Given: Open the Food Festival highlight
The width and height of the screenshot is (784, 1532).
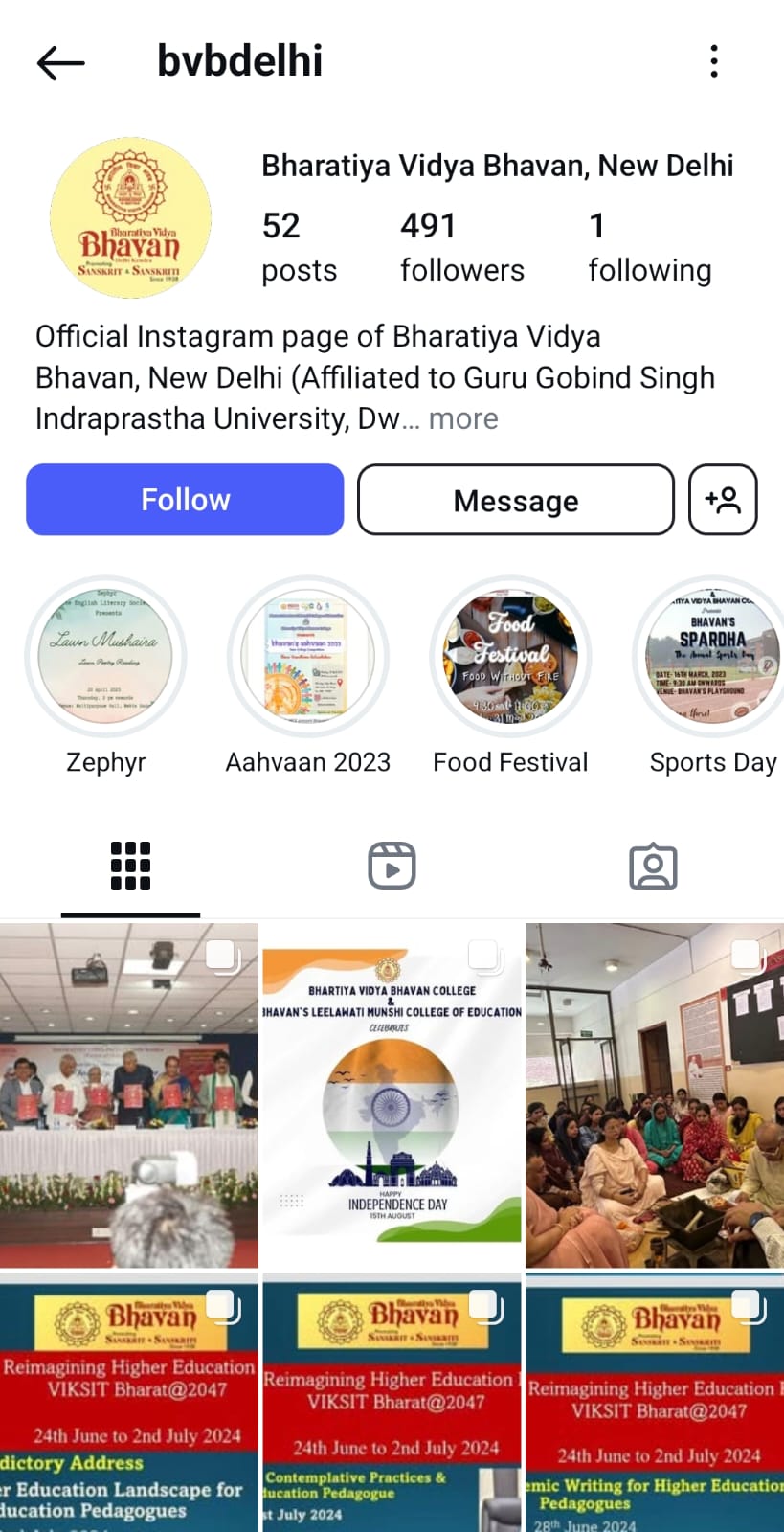Looking at the screenshot, I should (x=510, y=658).
